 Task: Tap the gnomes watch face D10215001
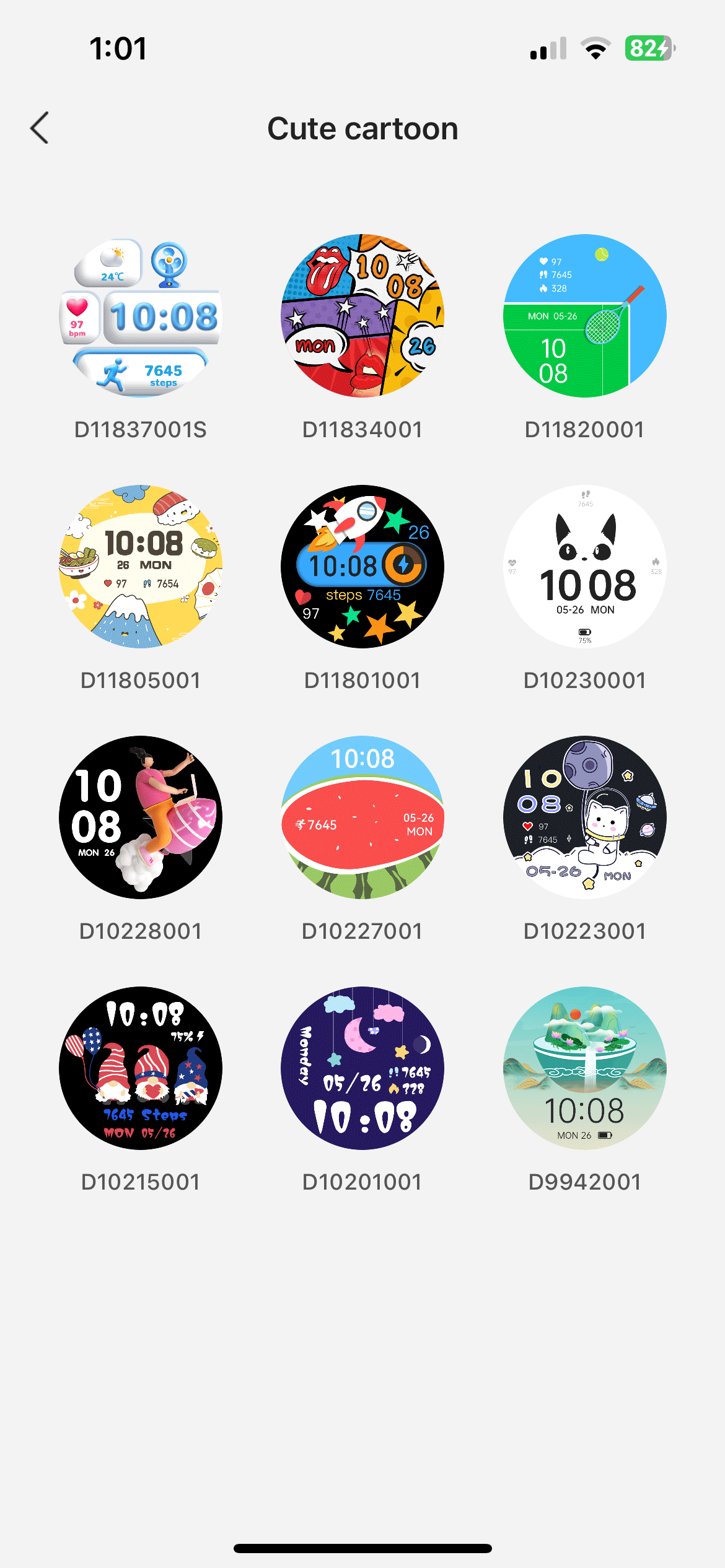(x=141, y=1068)
